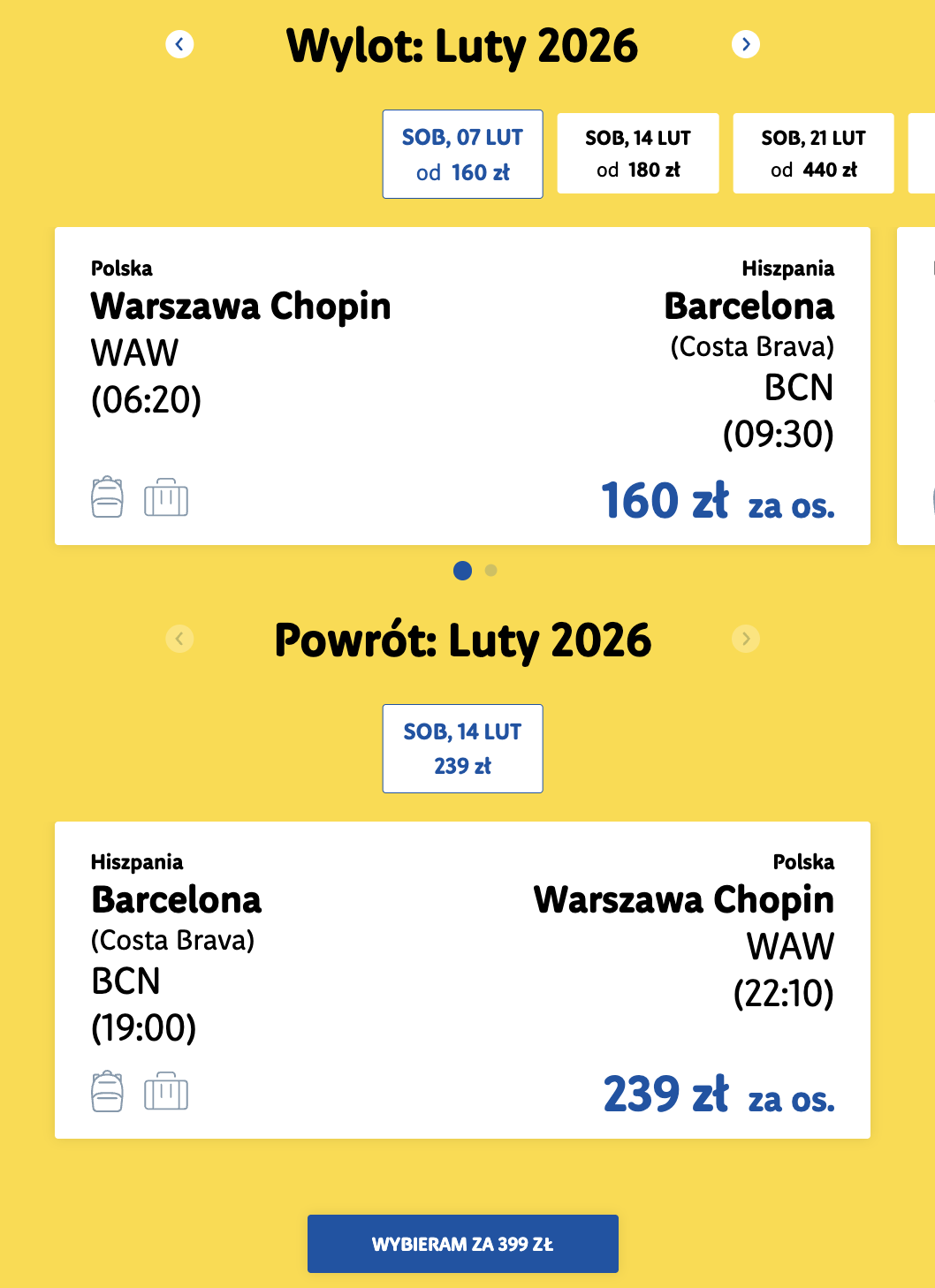Select departure date SOB, 14 LUT
935x1288 pixels.
point(637,154)
